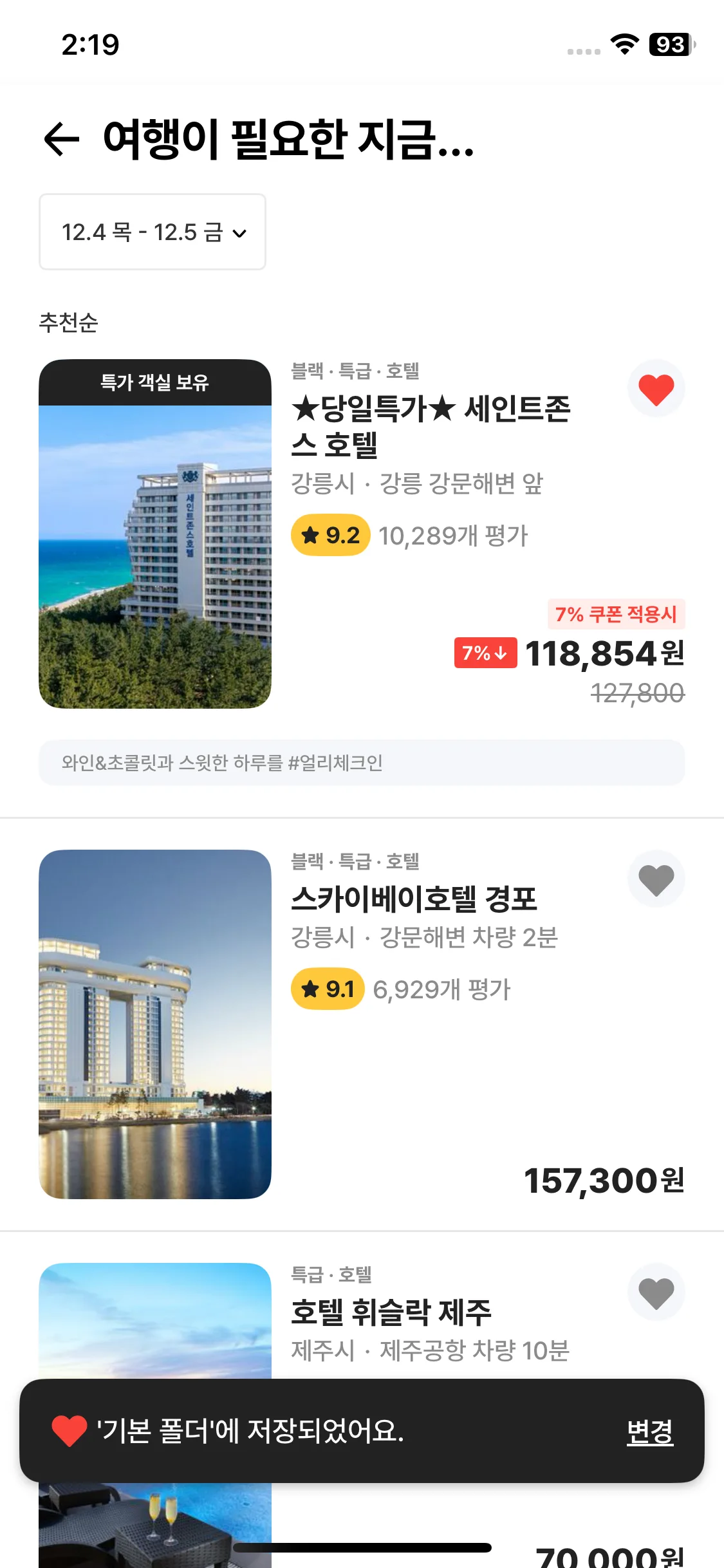Open the 세인트존스 호텔 listing

coord(430,426)
